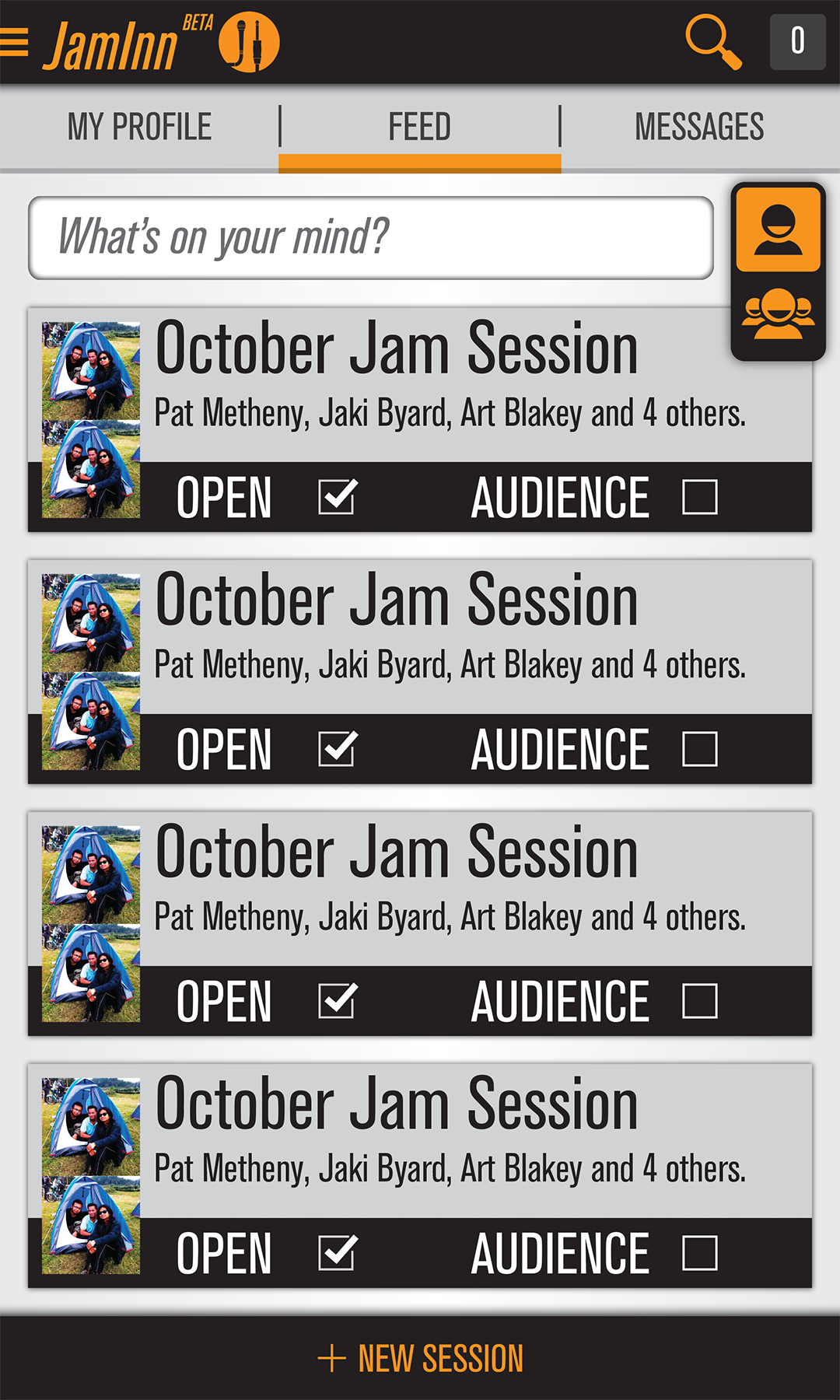Tap the "What's on your mind?" field
840x1400 pixels.
pyautogui.click(x=370, y=238)
